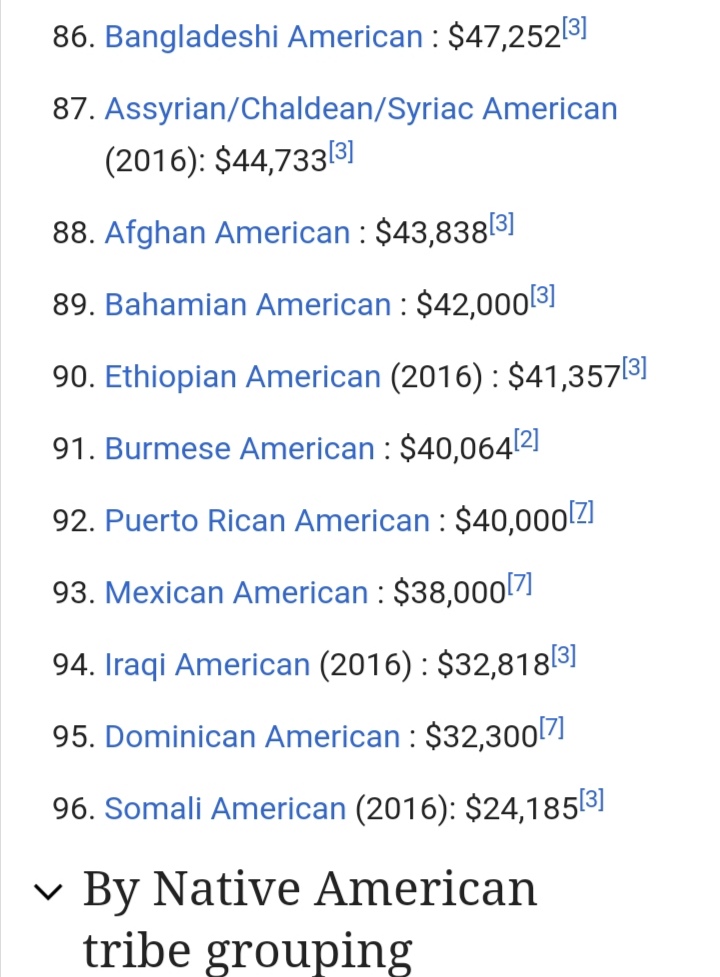This screenshot has width=720, height=977.
Task: Follow the Iraqi American link
Action: tap(208, 665)
